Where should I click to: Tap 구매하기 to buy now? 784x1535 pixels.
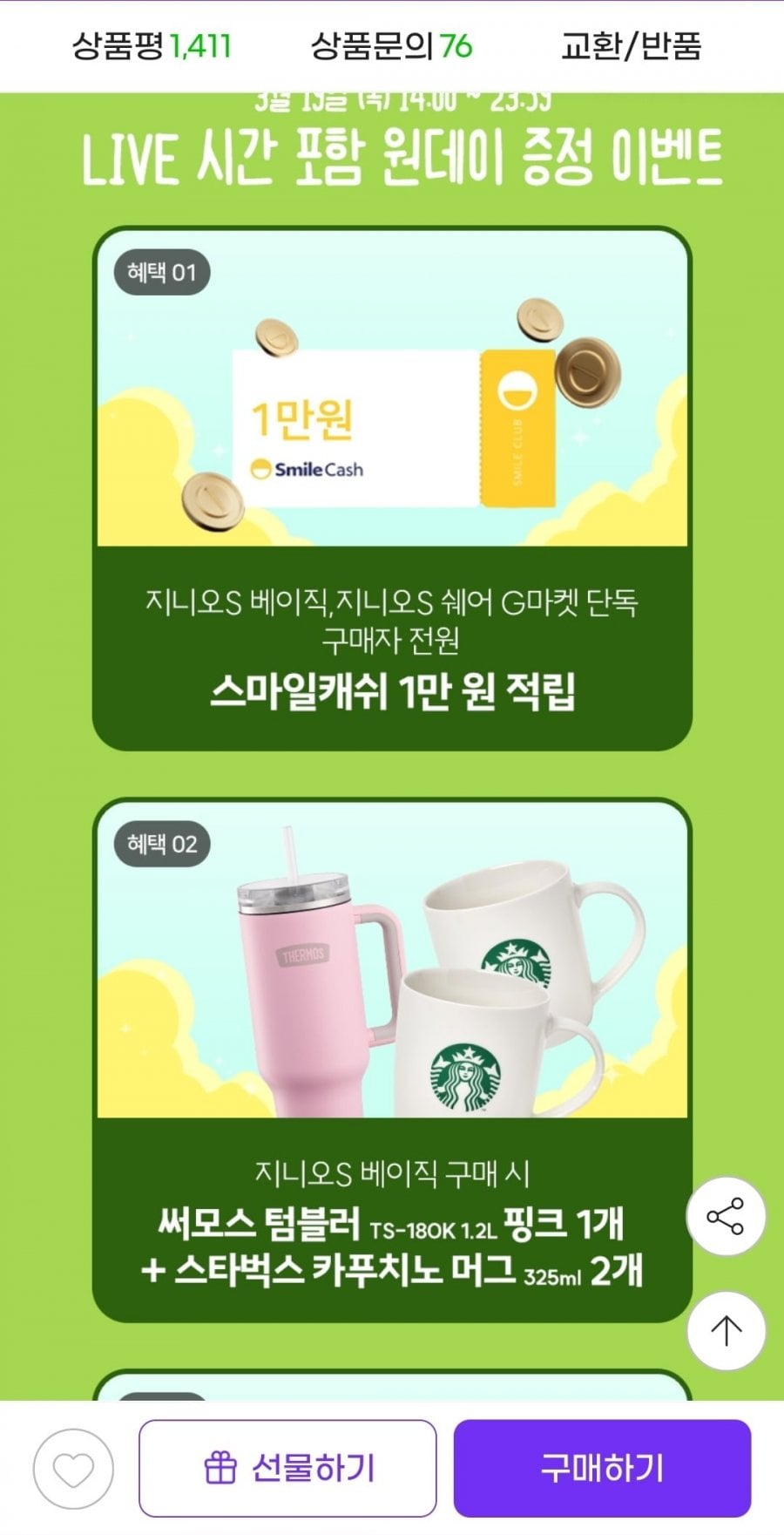[602, 1469]
